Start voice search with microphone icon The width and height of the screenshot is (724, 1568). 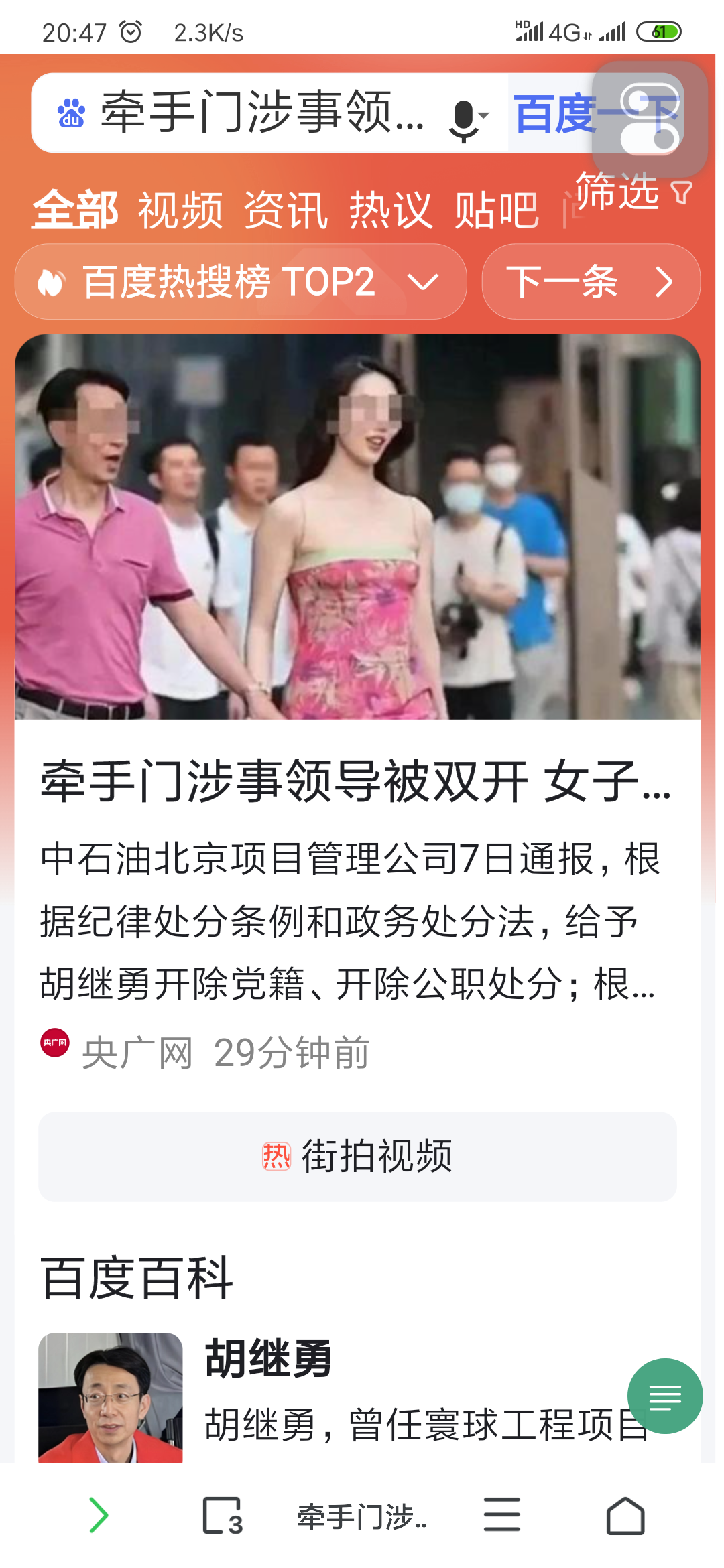pyautogui.click(x=465, y=118)
